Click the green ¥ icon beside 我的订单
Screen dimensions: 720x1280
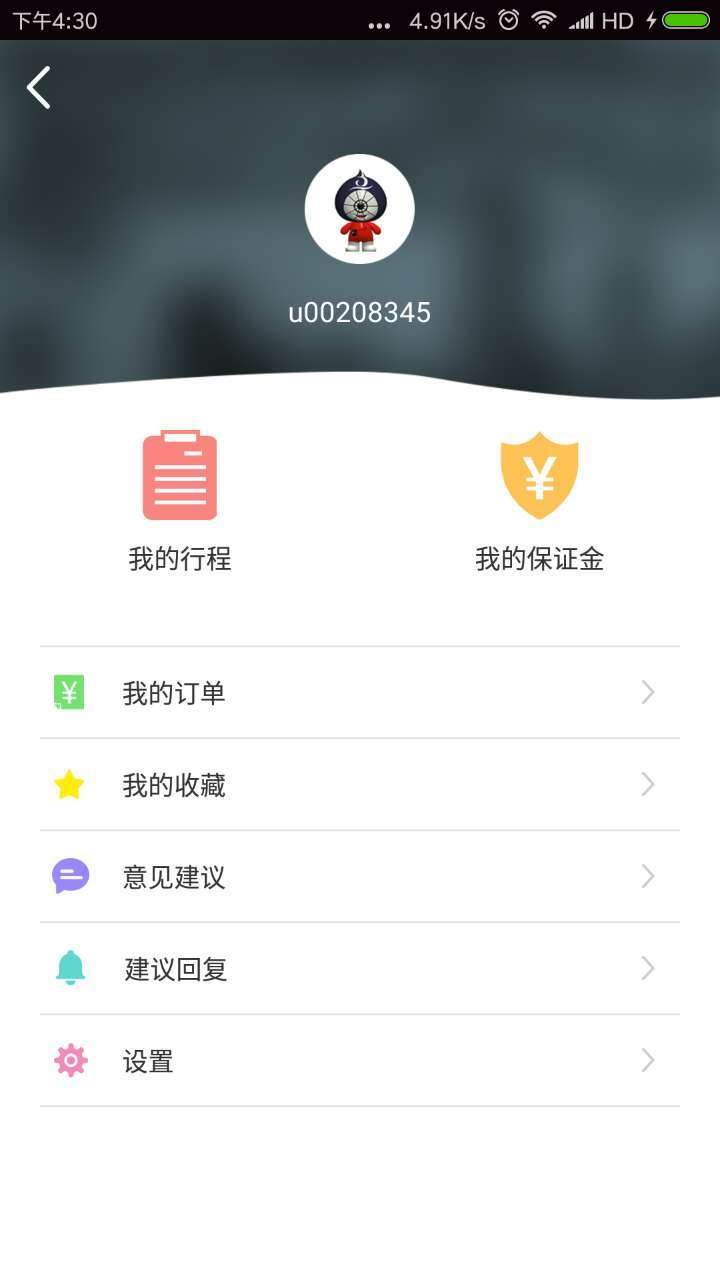[69, 692]
